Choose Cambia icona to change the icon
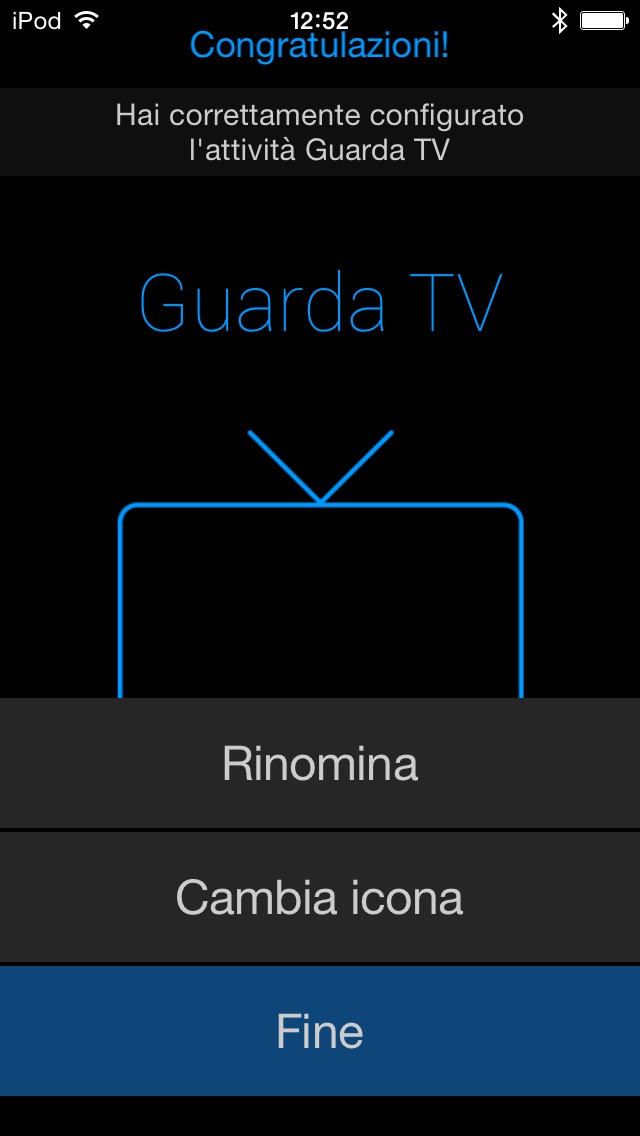 tap(320, 898)
